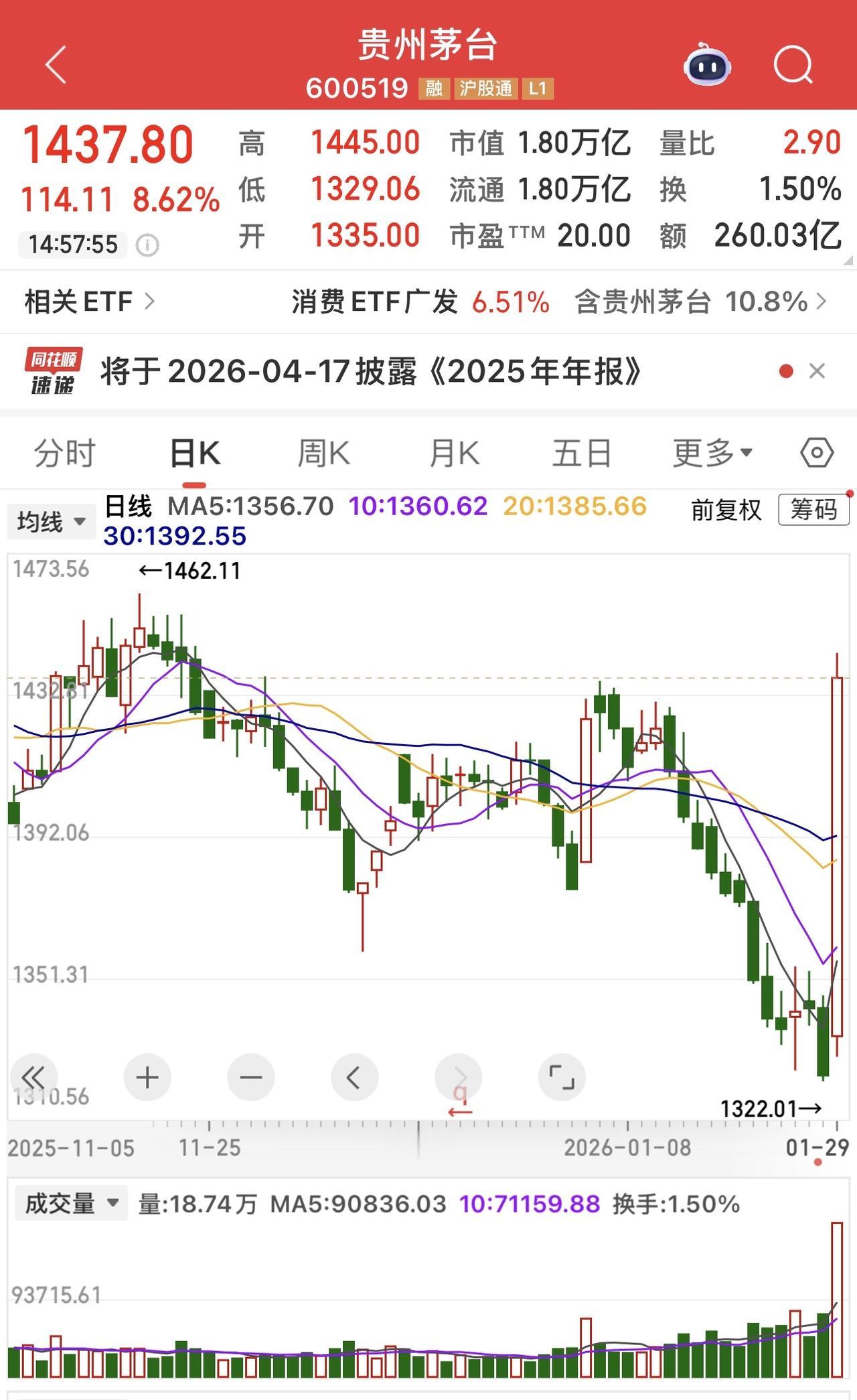This screenshot has height=1400, width=857.
Task: Open the 均线 moving average dropdown
Action: coord(51,521)
